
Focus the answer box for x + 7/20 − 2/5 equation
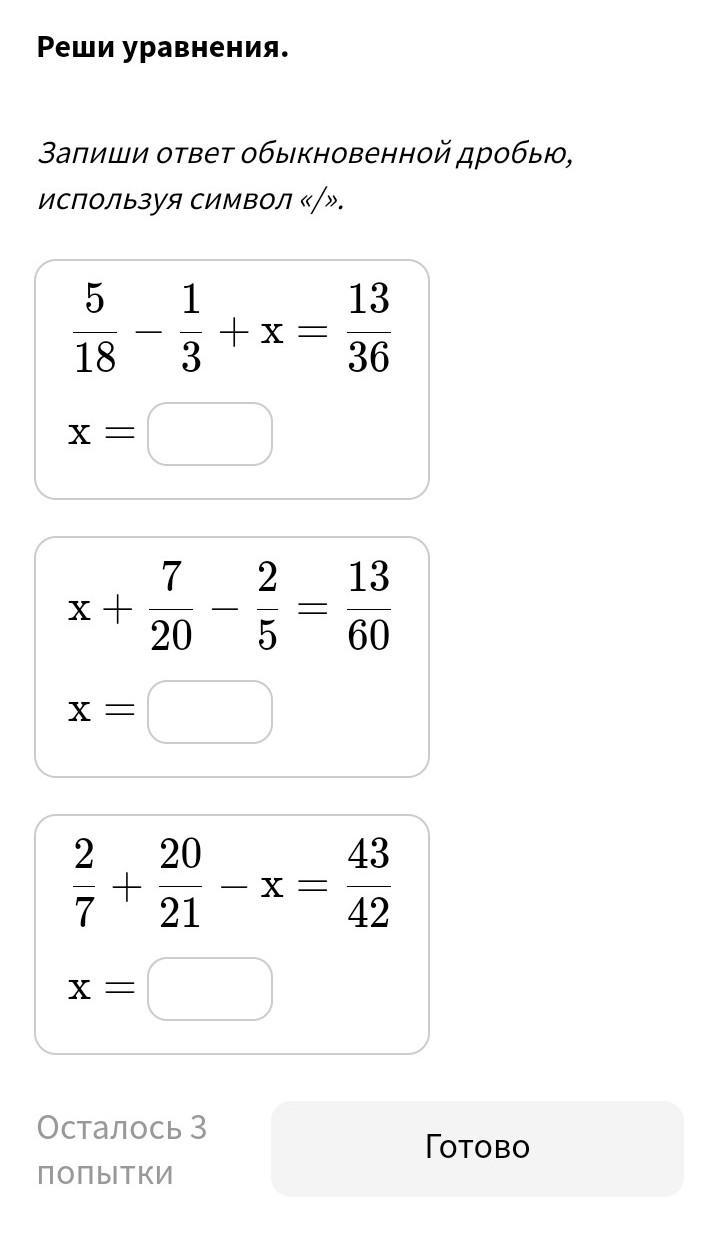point(210,712)
